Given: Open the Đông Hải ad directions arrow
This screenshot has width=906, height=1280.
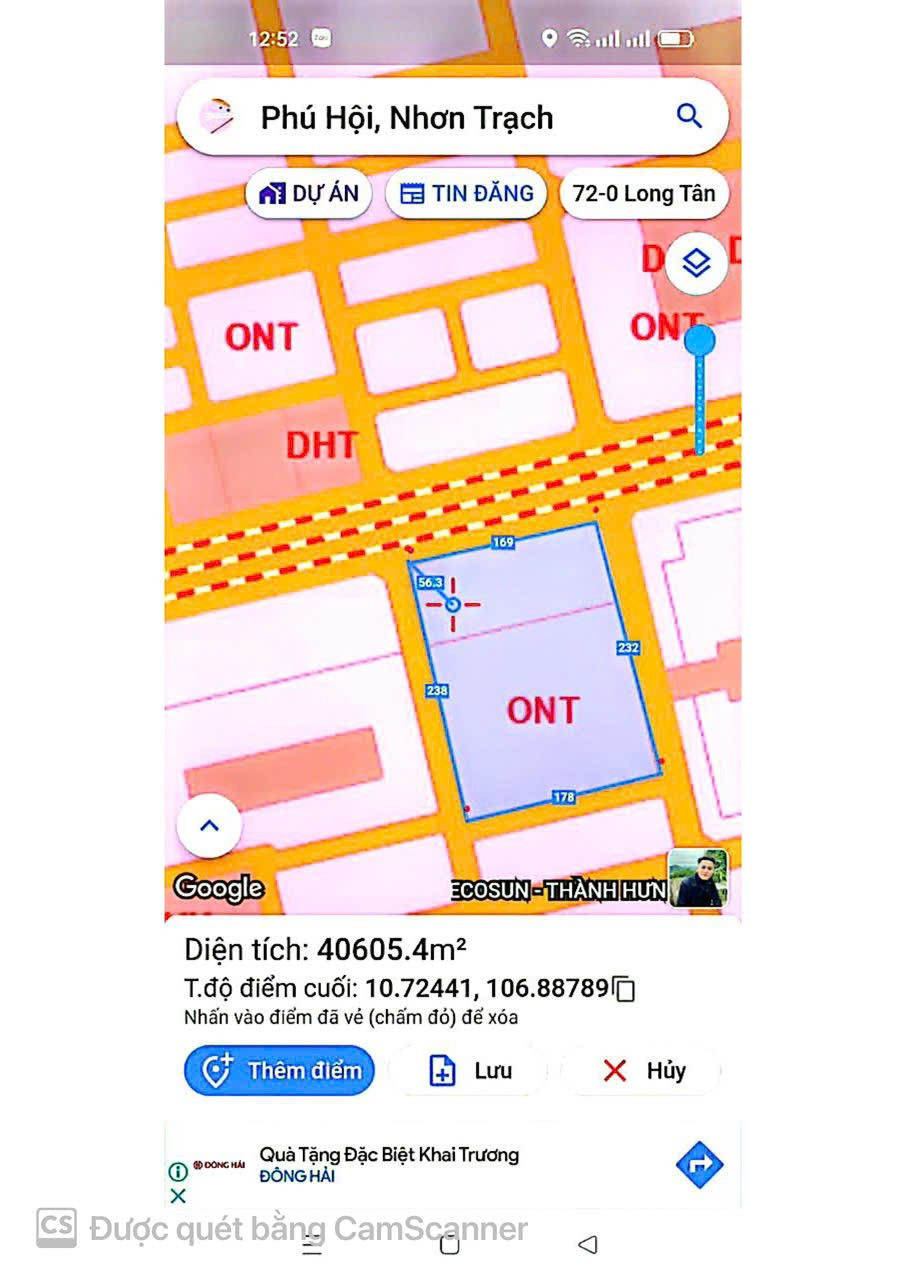Looking at the screenshot, I should coord(699,1165).
